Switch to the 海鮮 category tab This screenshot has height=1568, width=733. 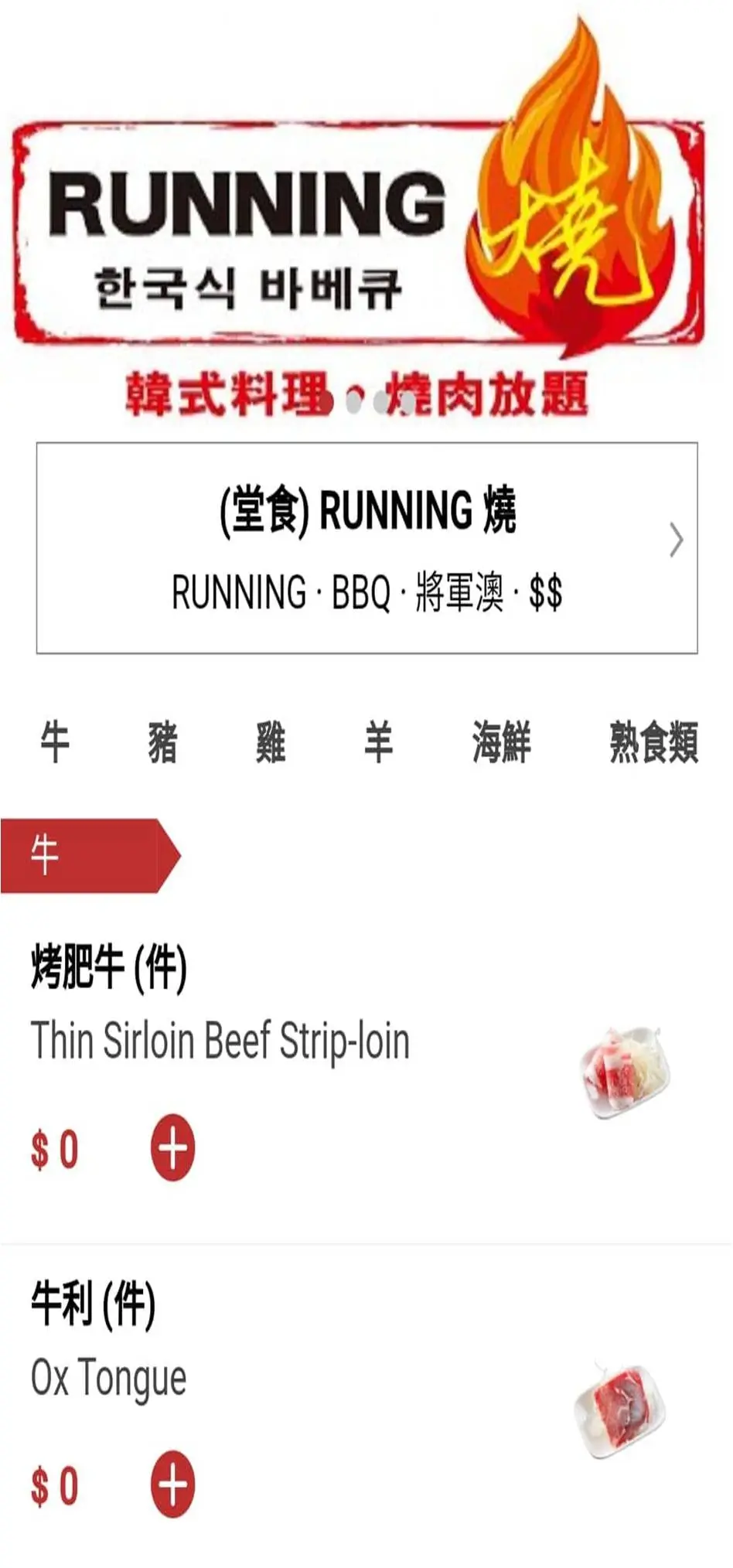[501, 742]
